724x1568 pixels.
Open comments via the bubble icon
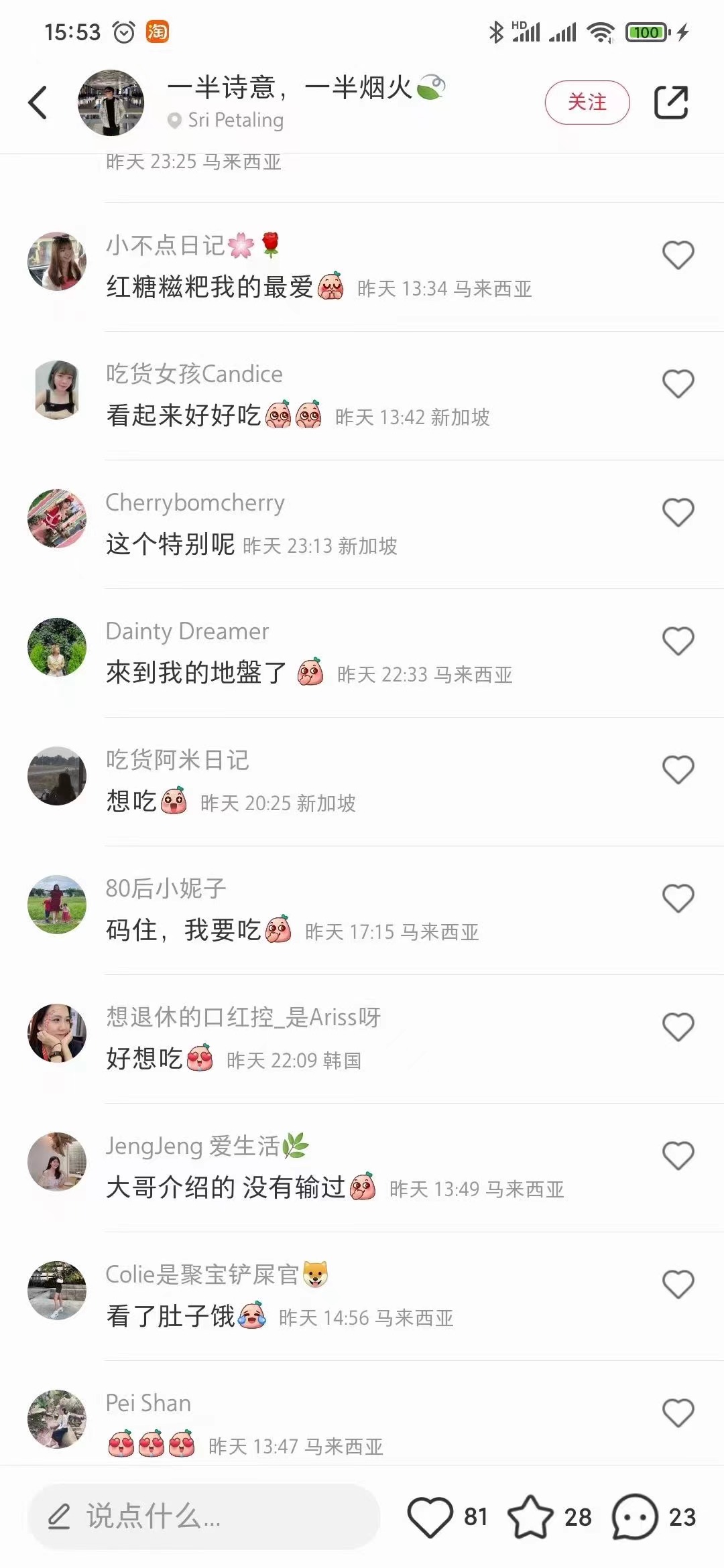(x=634, y=1516)
